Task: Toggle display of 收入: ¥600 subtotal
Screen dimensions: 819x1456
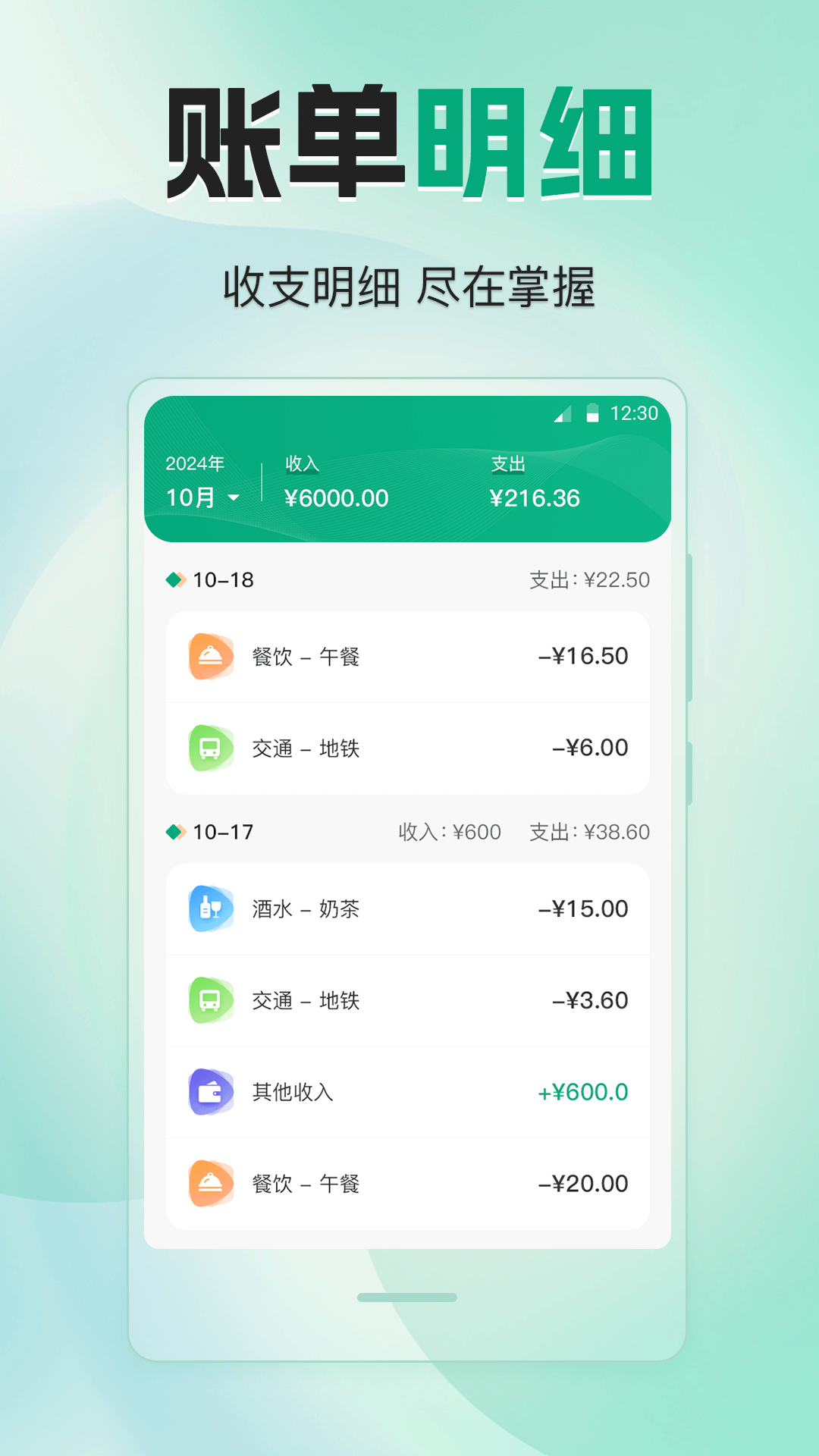Action: coord(450,832)
